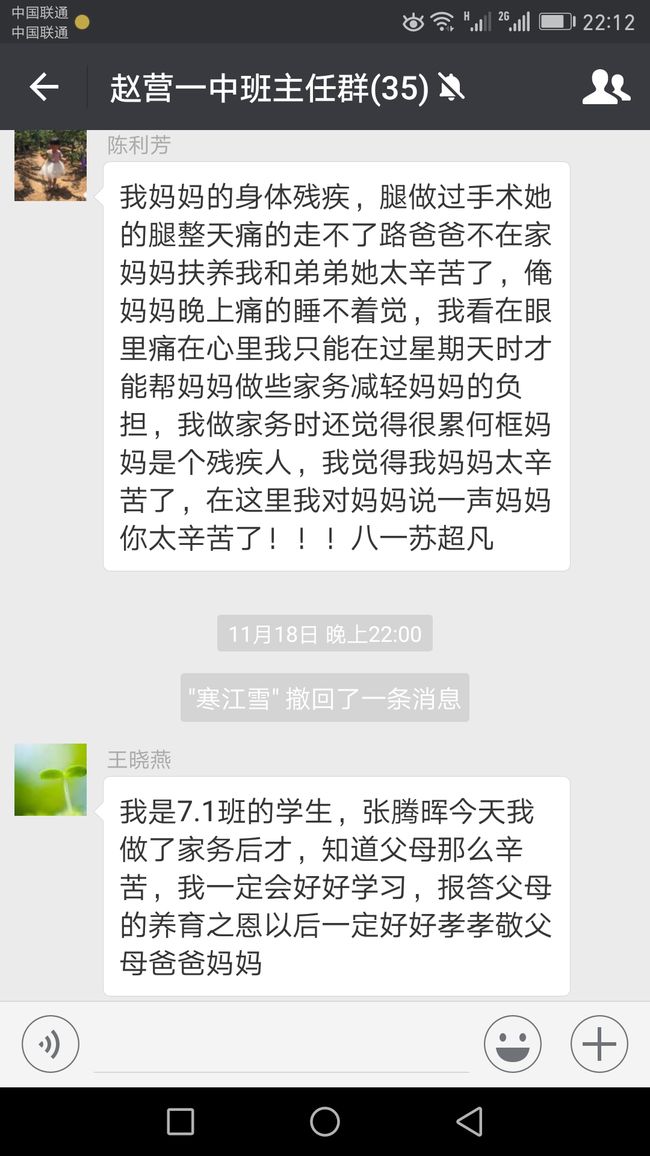Tap the message text field

pos(281,1045)
